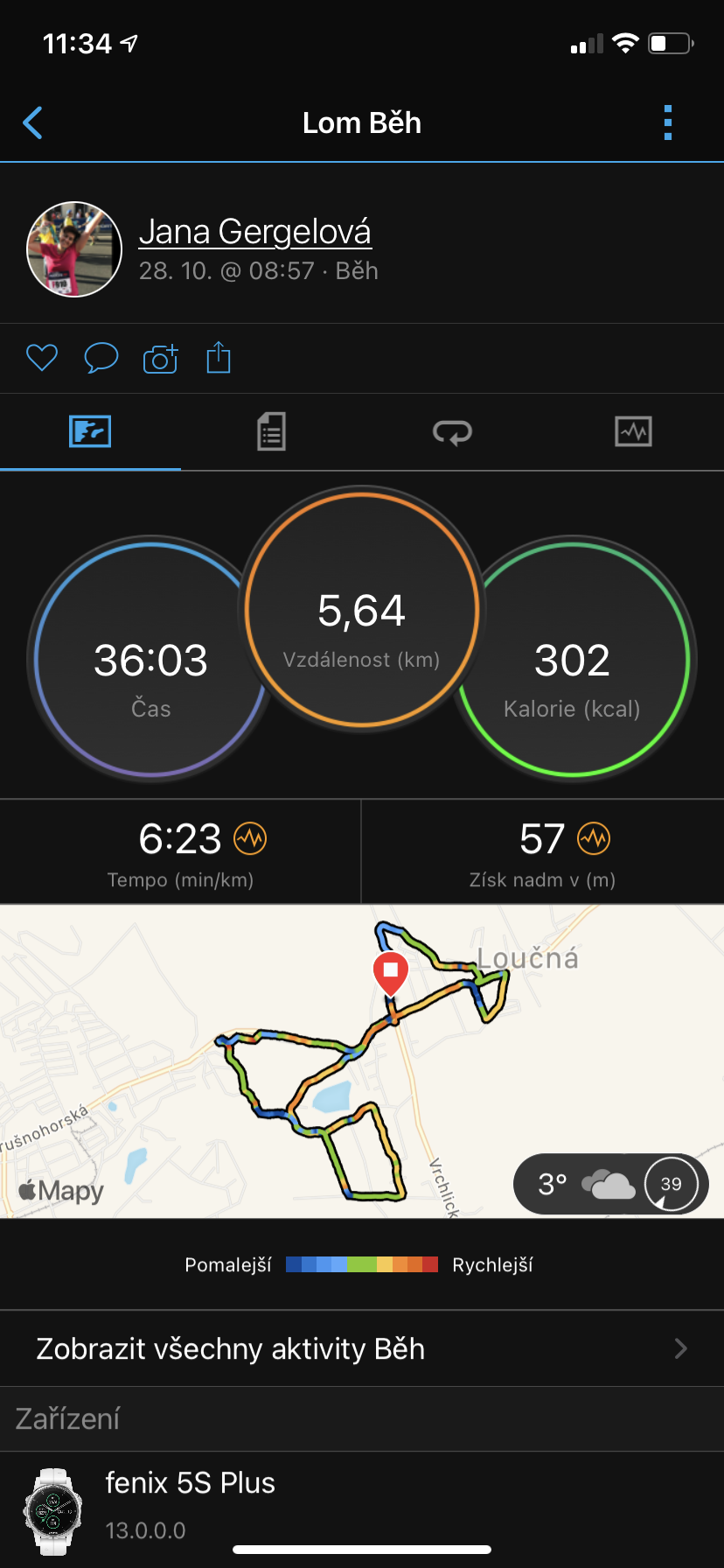Open the fenix 5S Plus device row
This screenshot has width=724, height=1568.
362,1508
